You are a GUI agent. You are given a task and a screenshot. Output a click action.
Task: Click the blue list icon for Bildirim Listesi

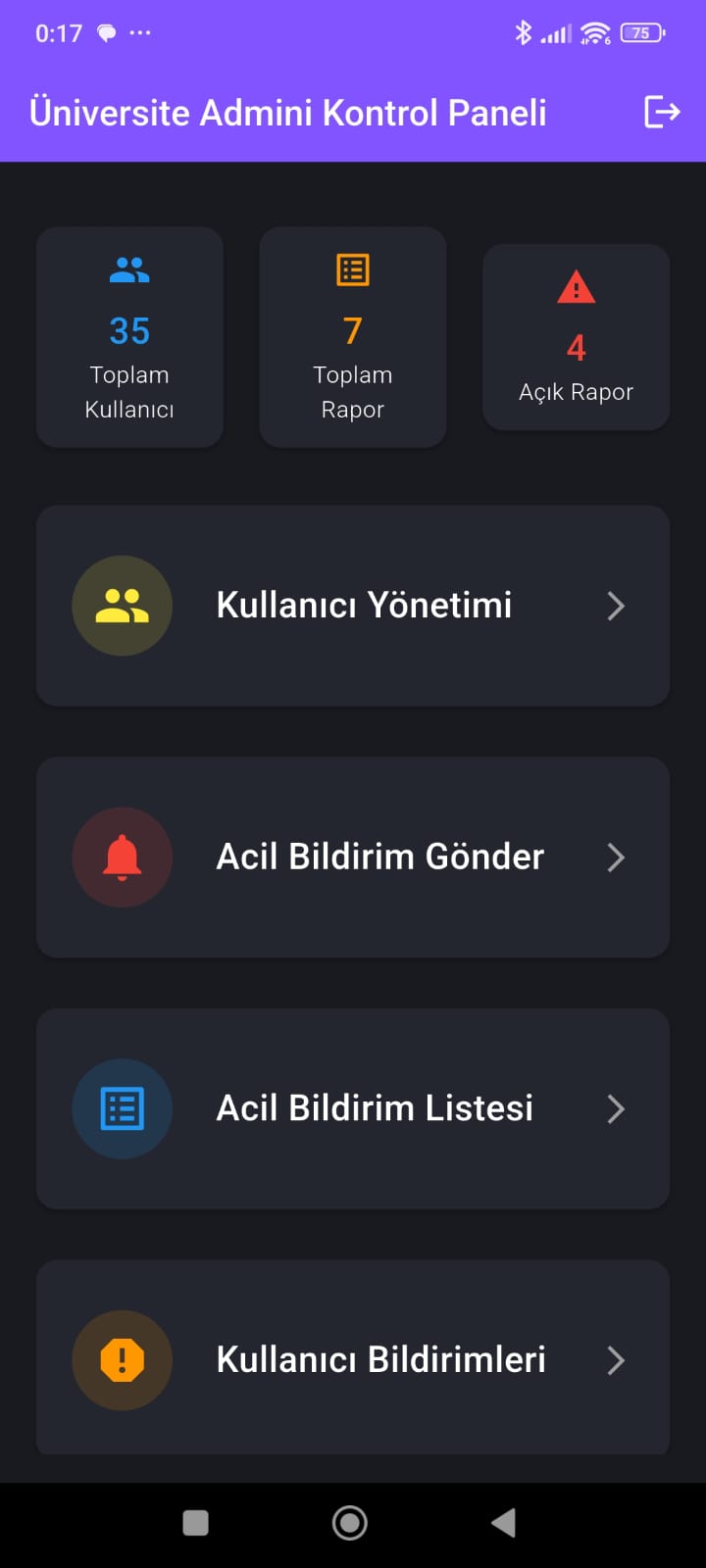122,1108
